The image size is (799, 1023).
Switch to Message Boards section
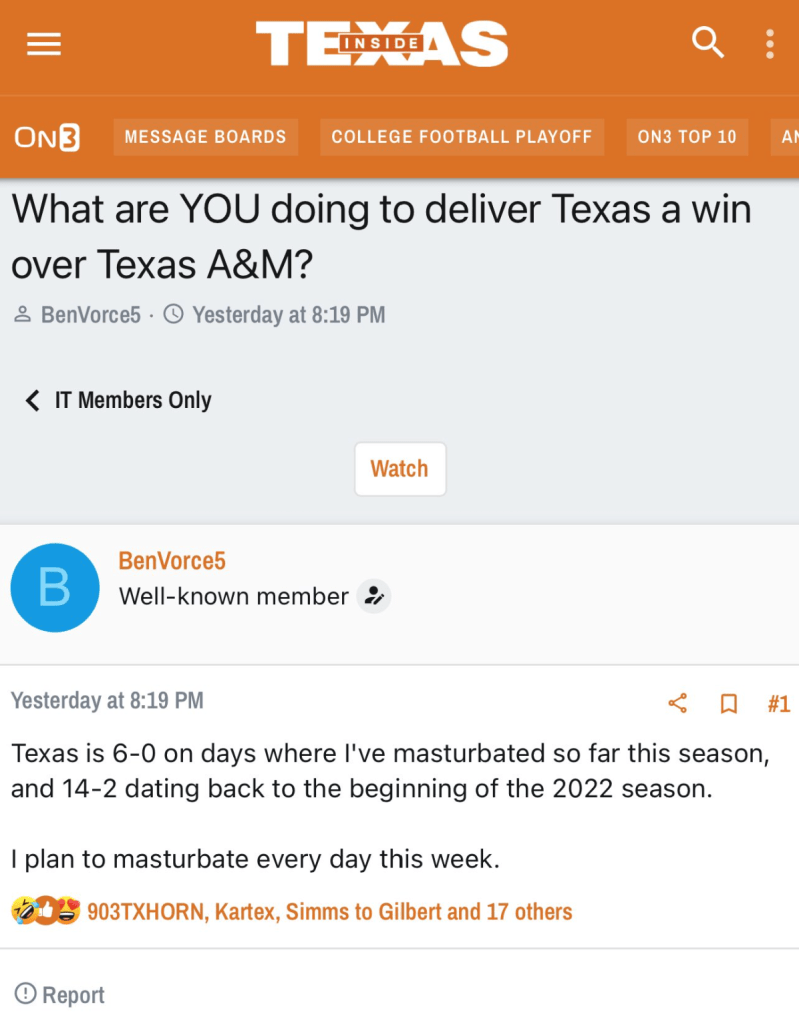pos(205,137)
